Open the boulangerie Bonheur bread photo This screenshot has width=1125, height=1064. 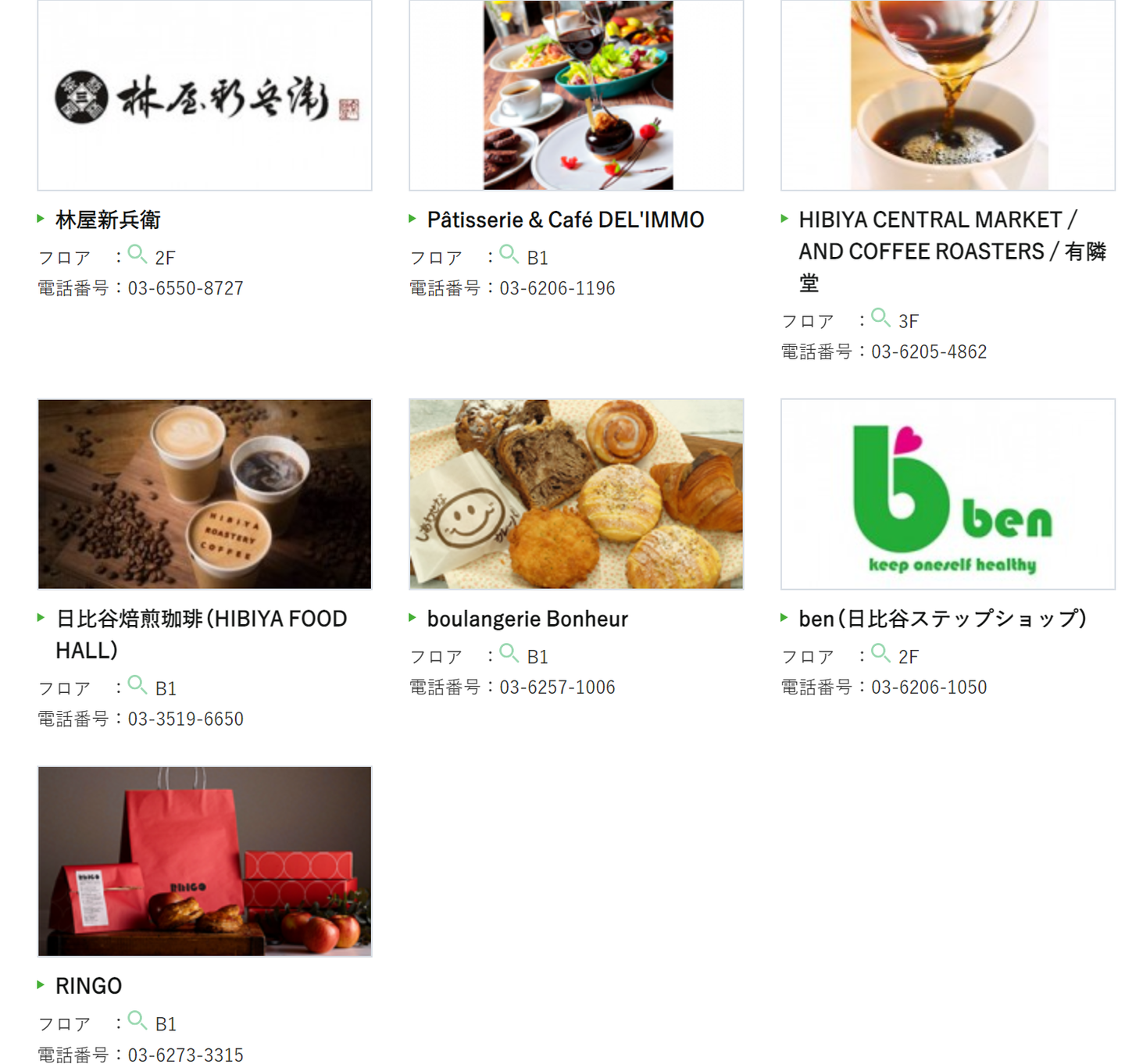click(577, 494)
